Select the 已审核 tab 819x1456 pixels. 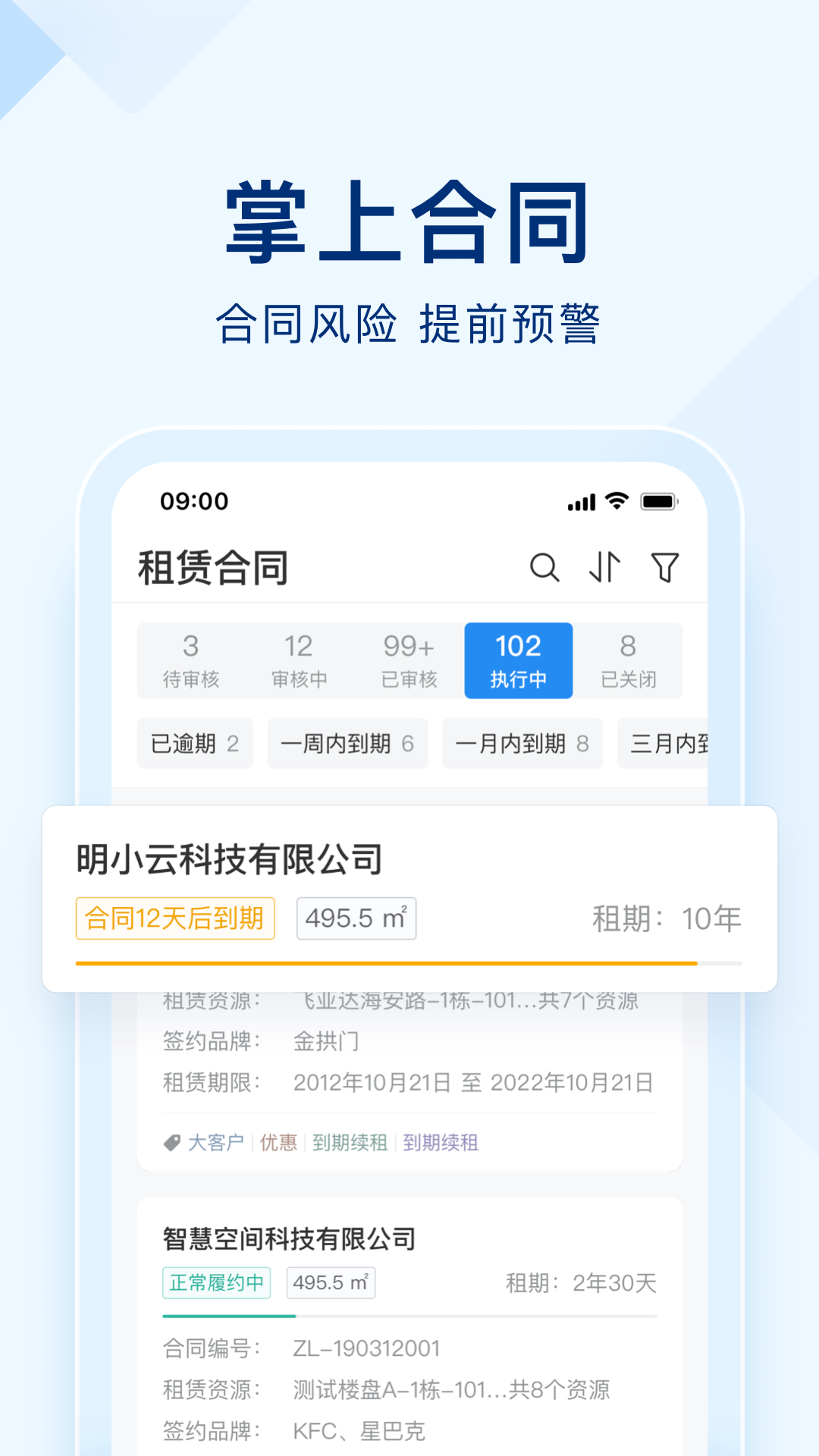click(407, 660)
